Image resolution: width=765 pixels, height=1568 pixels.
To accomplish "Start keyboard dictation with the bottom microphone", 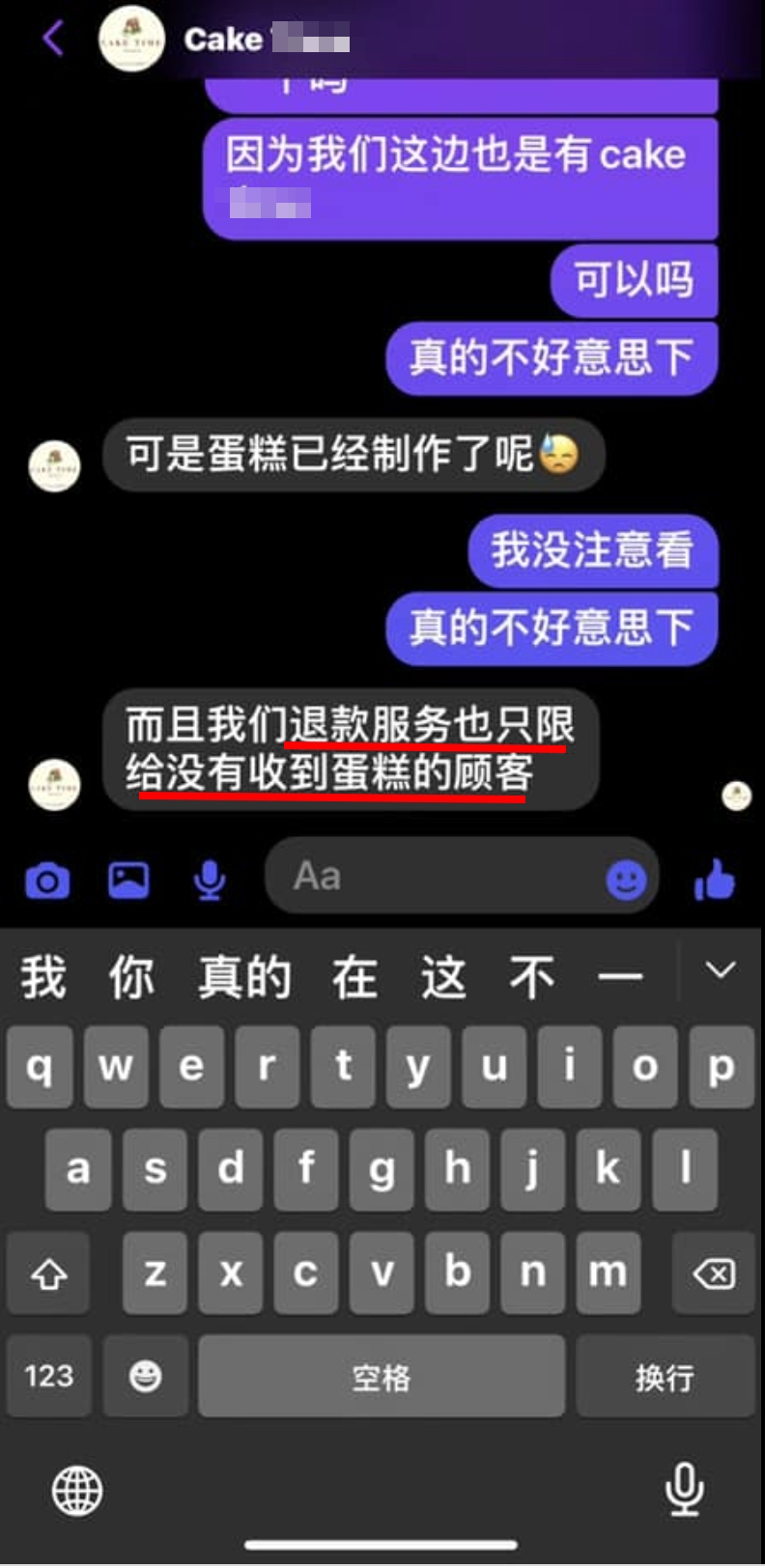I will 685,1489.
